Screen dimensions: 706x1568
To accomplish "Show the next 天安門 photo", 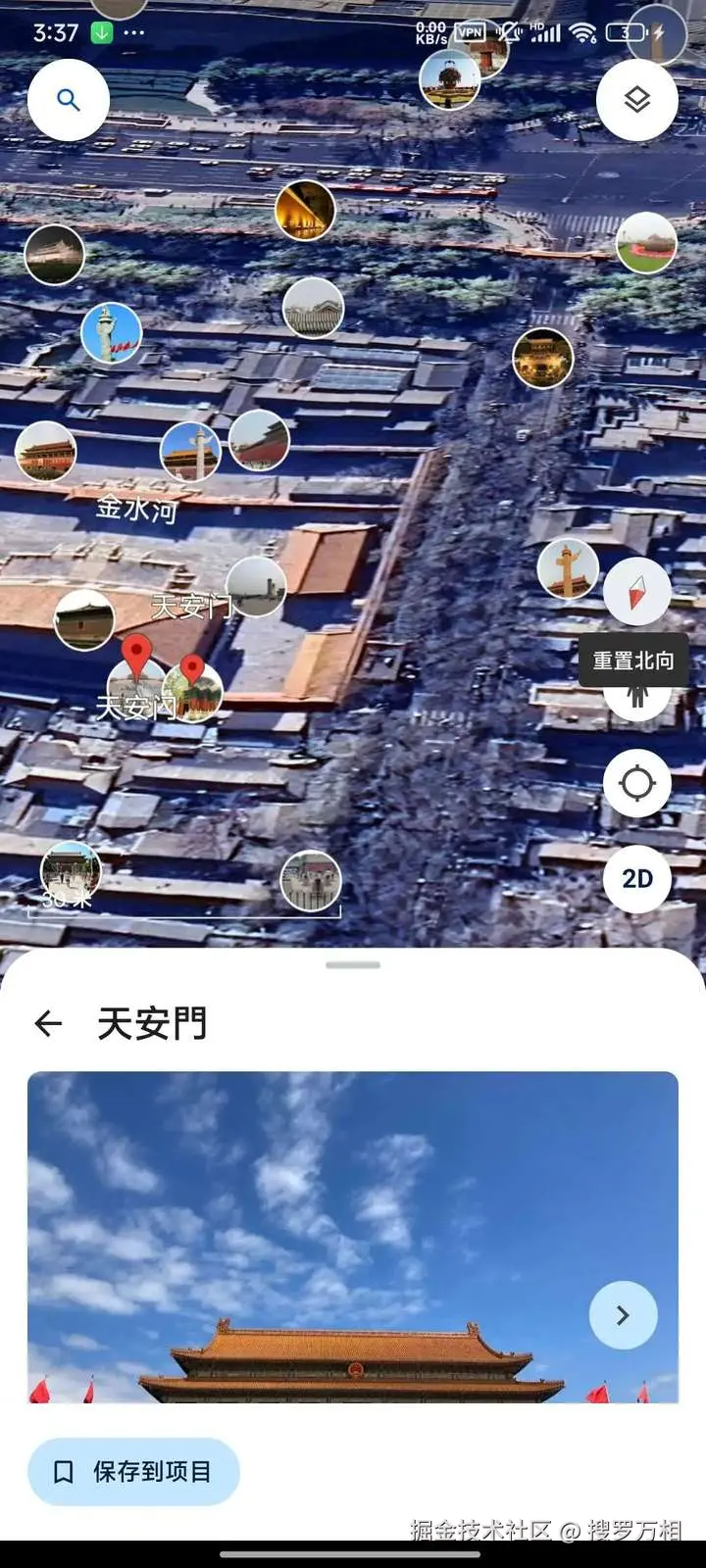I will click(623, 1315).
